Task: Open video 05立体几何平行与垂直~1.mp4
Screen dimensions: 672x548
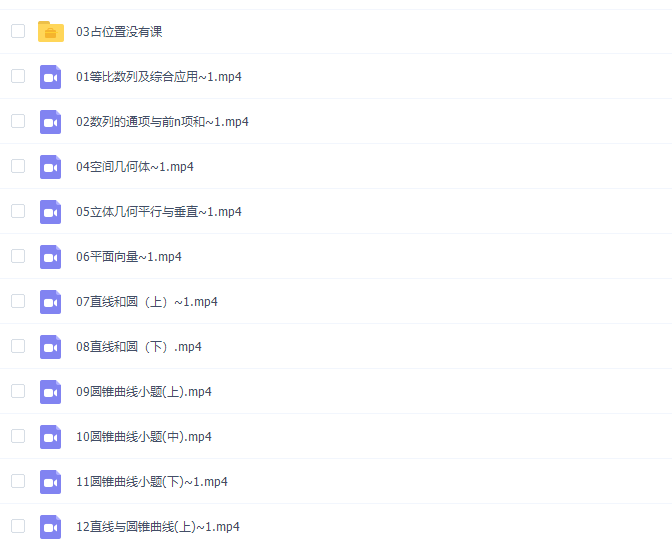Action: click(x=158, y=212)
